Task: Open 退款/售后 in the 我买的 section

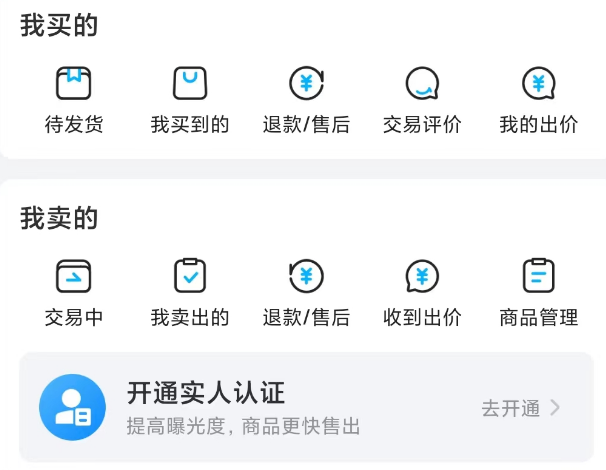Action: 306,98
